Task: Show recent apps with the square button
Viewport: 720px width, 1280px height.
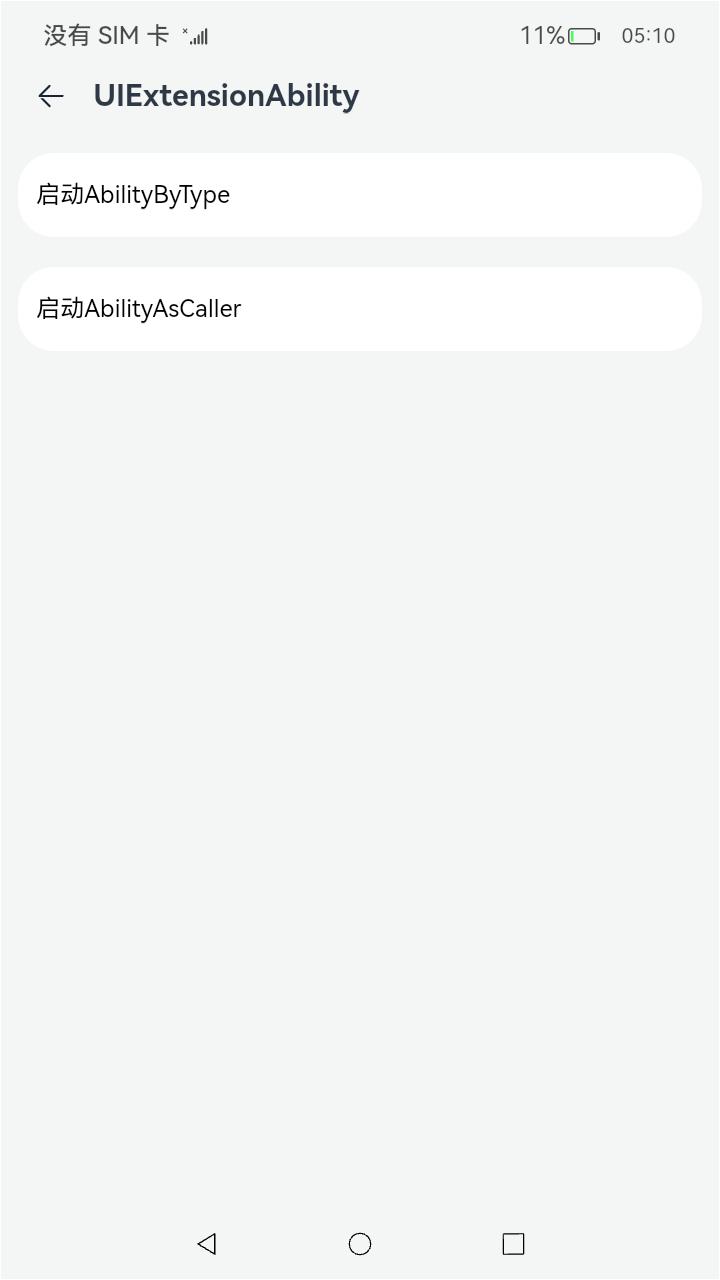Action: click(x=513, y=1243)
